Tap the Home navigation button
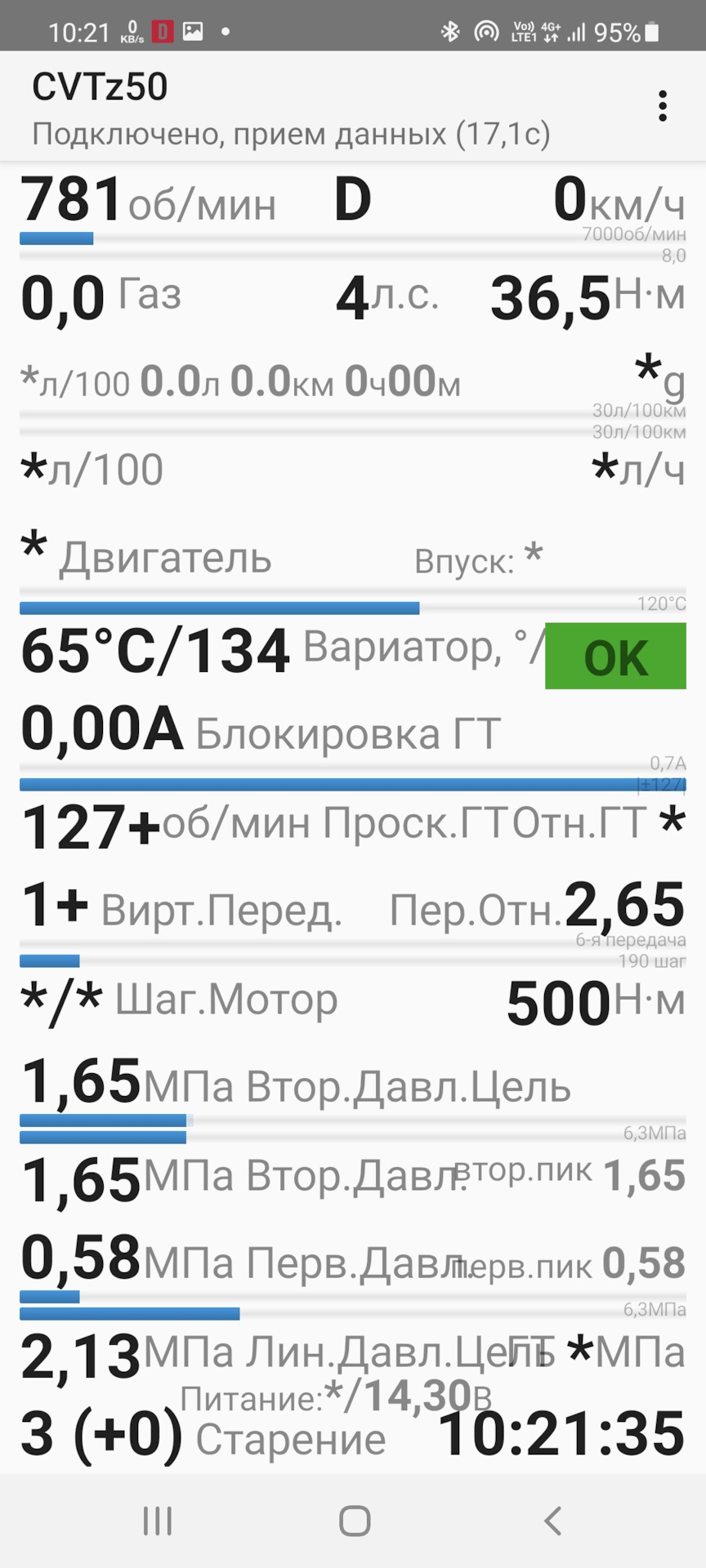The image size is (706, 1568). (352, 1521)
